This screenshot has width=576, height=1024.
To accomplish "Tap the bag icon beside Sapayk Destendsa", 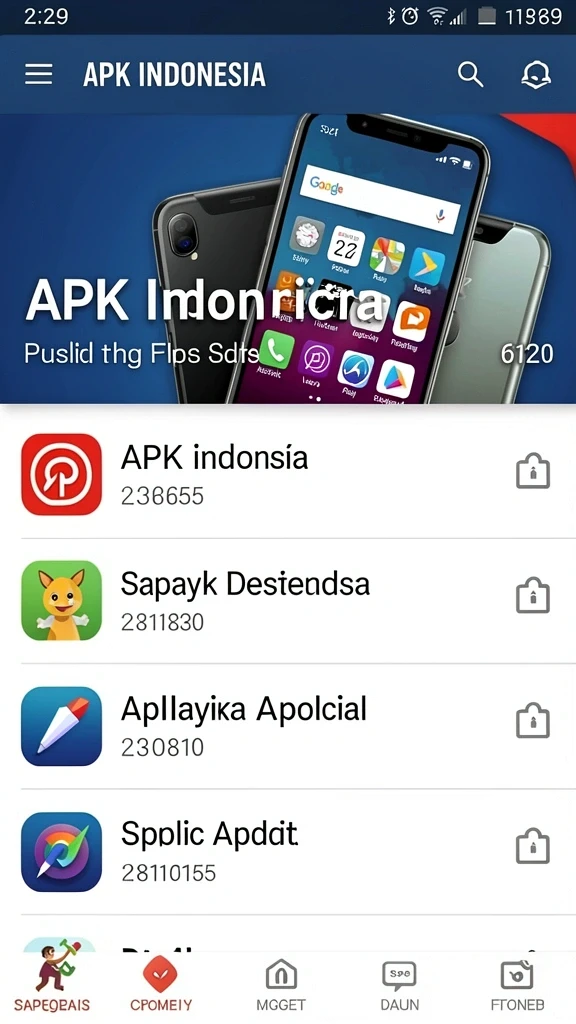I will 533,596.
